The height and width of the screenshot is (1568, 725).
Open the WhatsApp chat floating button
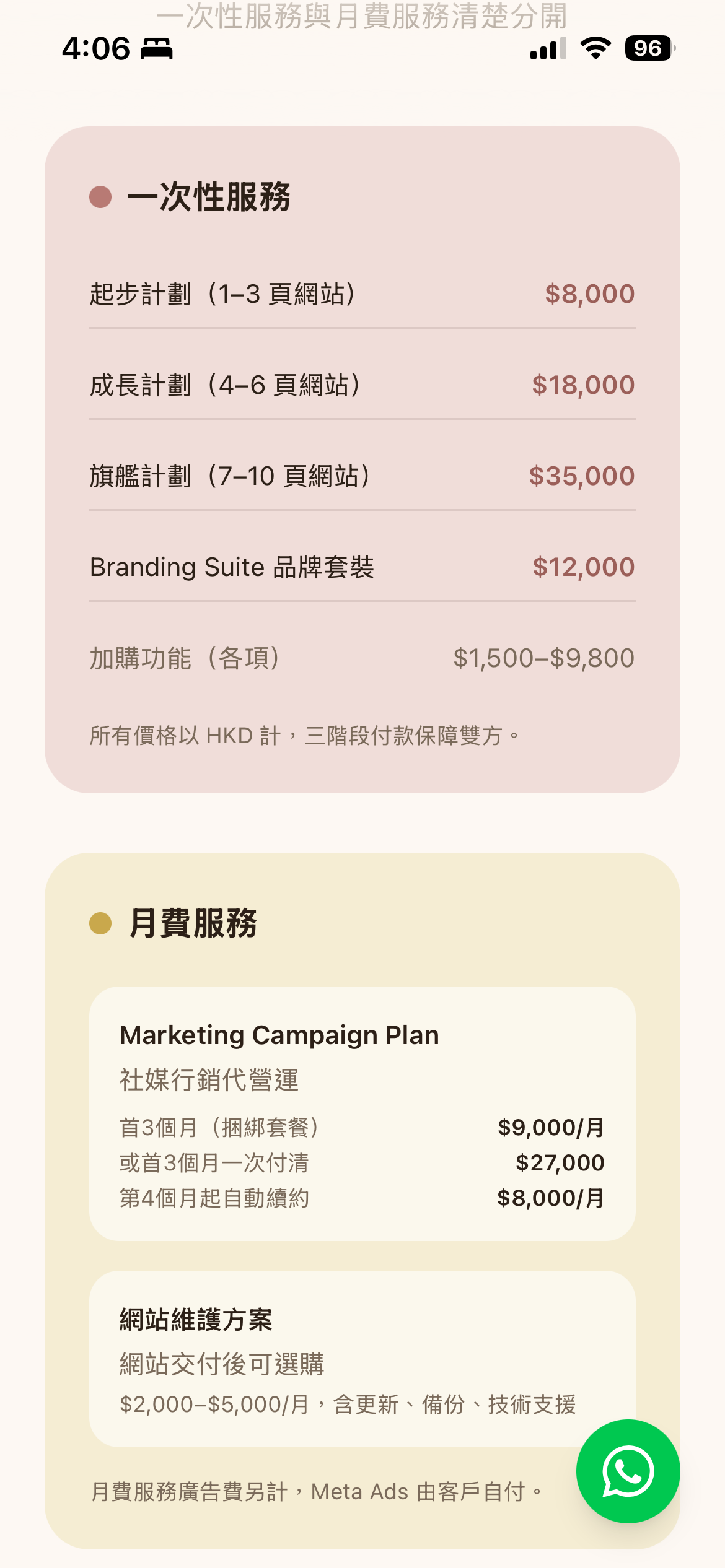pos(628,1471)
